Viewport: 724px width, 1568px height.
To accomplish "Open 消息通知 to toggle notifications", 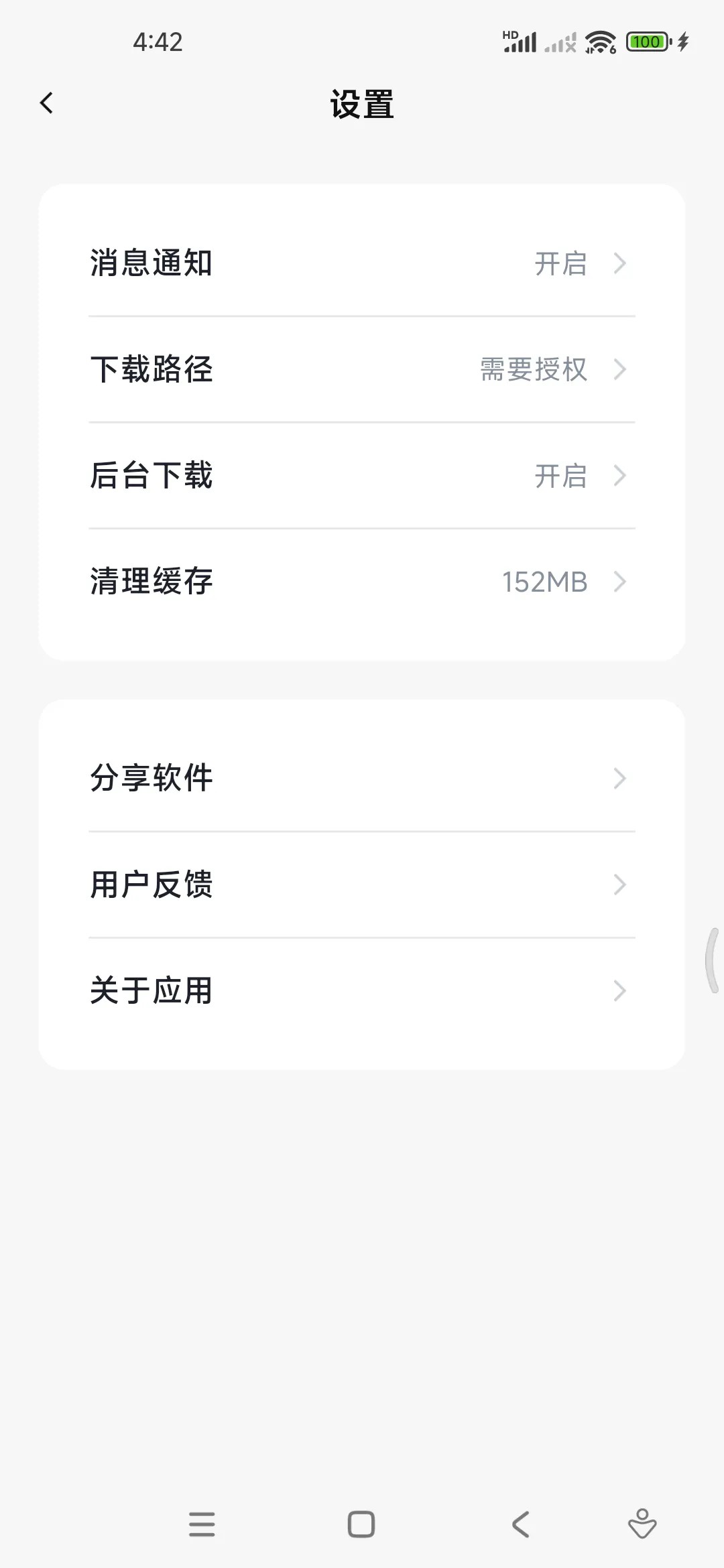I will point(362,264).
